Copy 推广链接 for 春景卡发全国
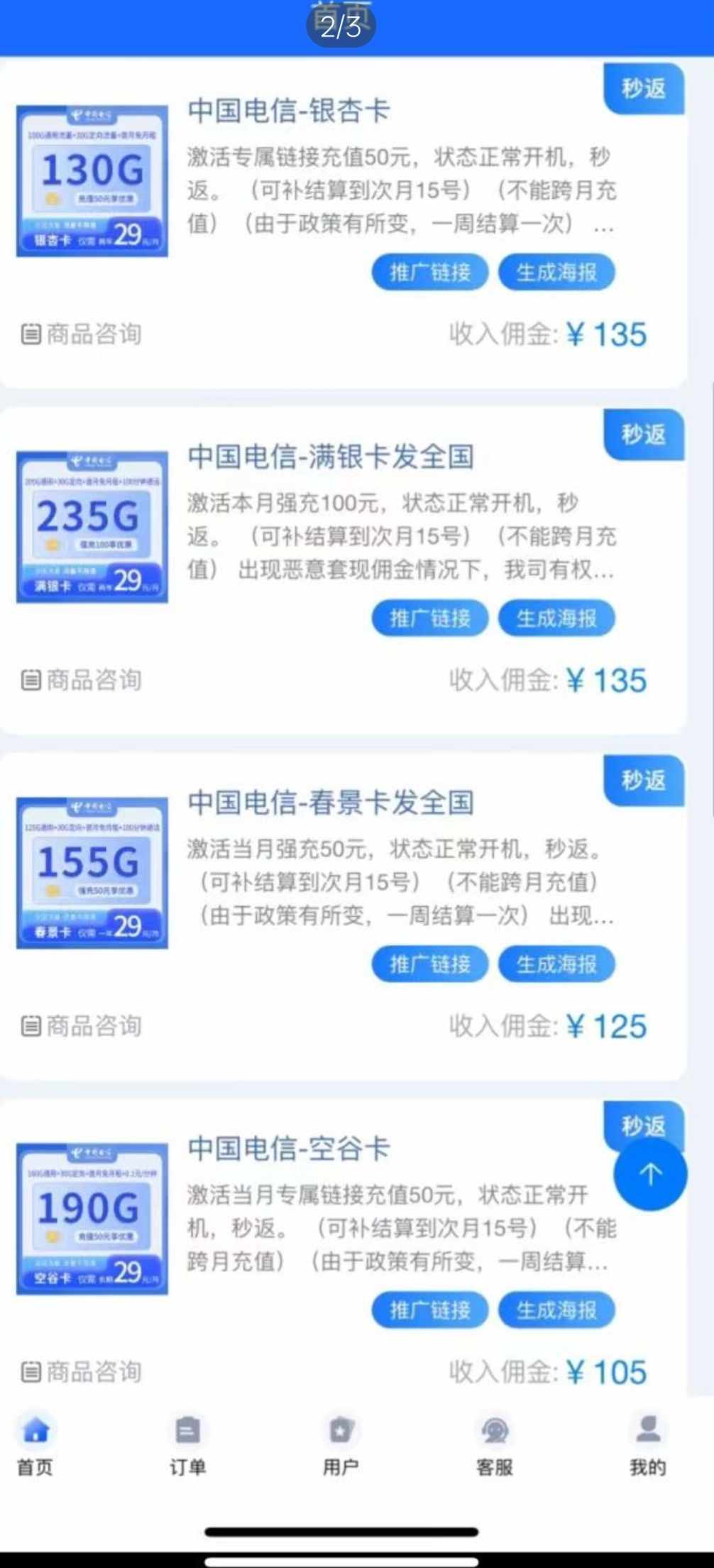This screenshot has width=714, height=1568. 429,964
